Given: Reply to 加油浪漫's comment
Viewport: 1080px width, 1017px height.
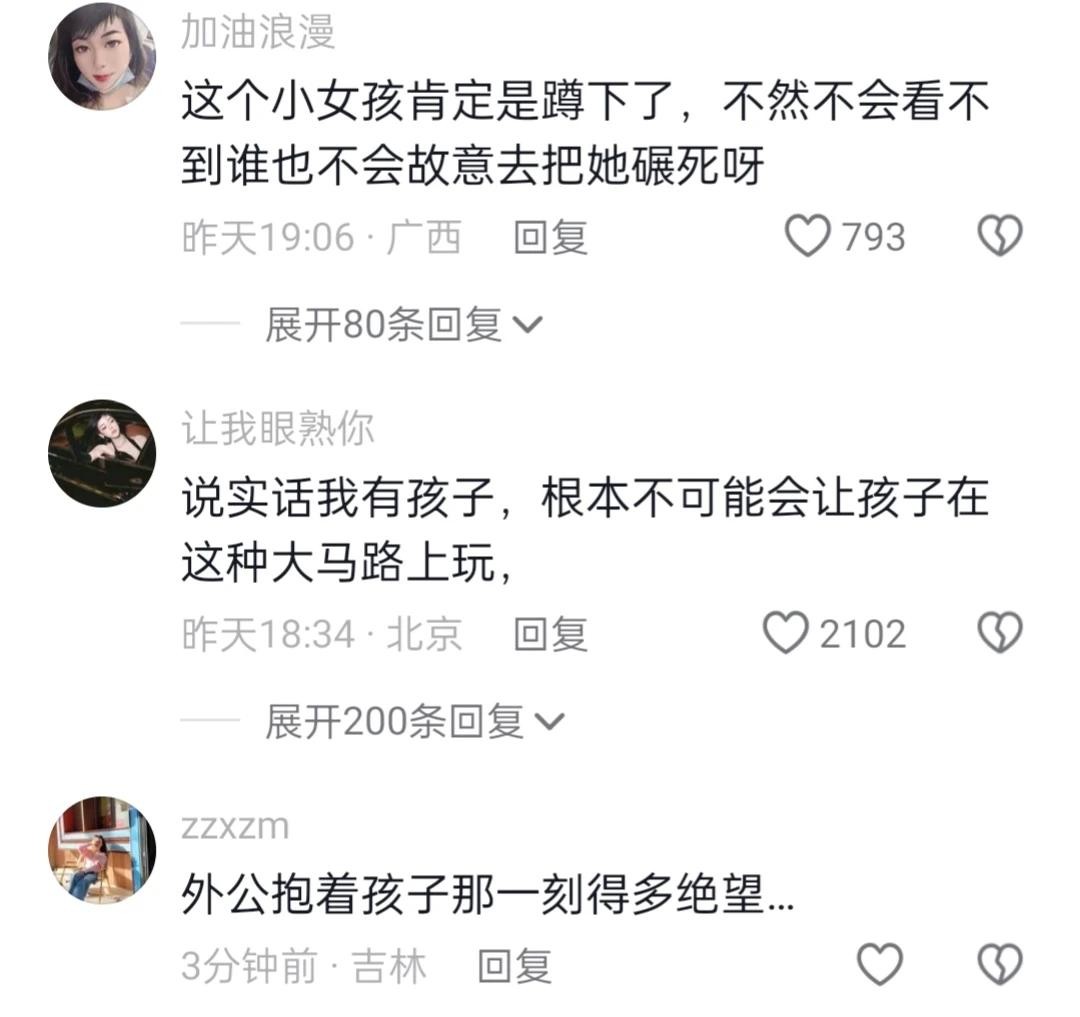Looking at the screenshot, I should click(550, 238).
